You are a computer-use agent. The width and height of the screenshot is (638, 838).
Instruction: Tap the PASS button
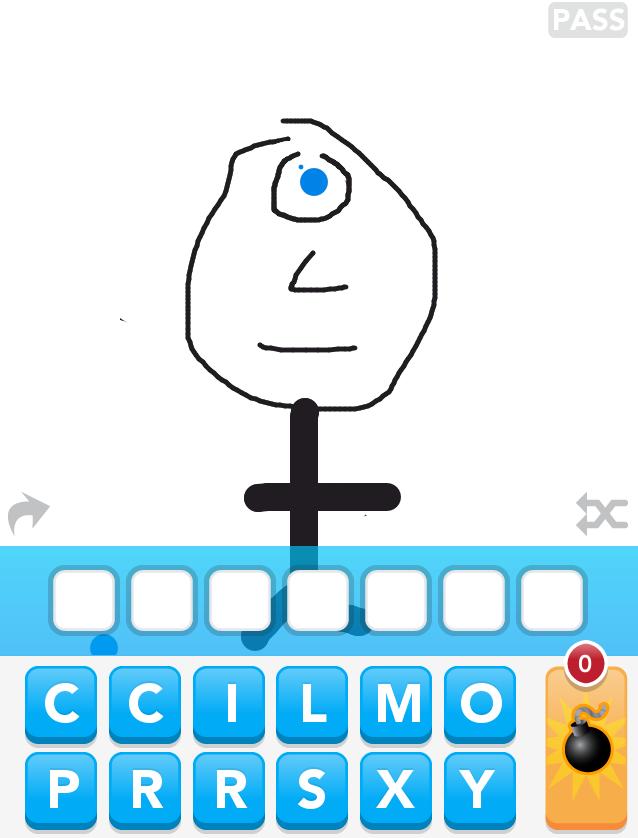click(588, 20)
